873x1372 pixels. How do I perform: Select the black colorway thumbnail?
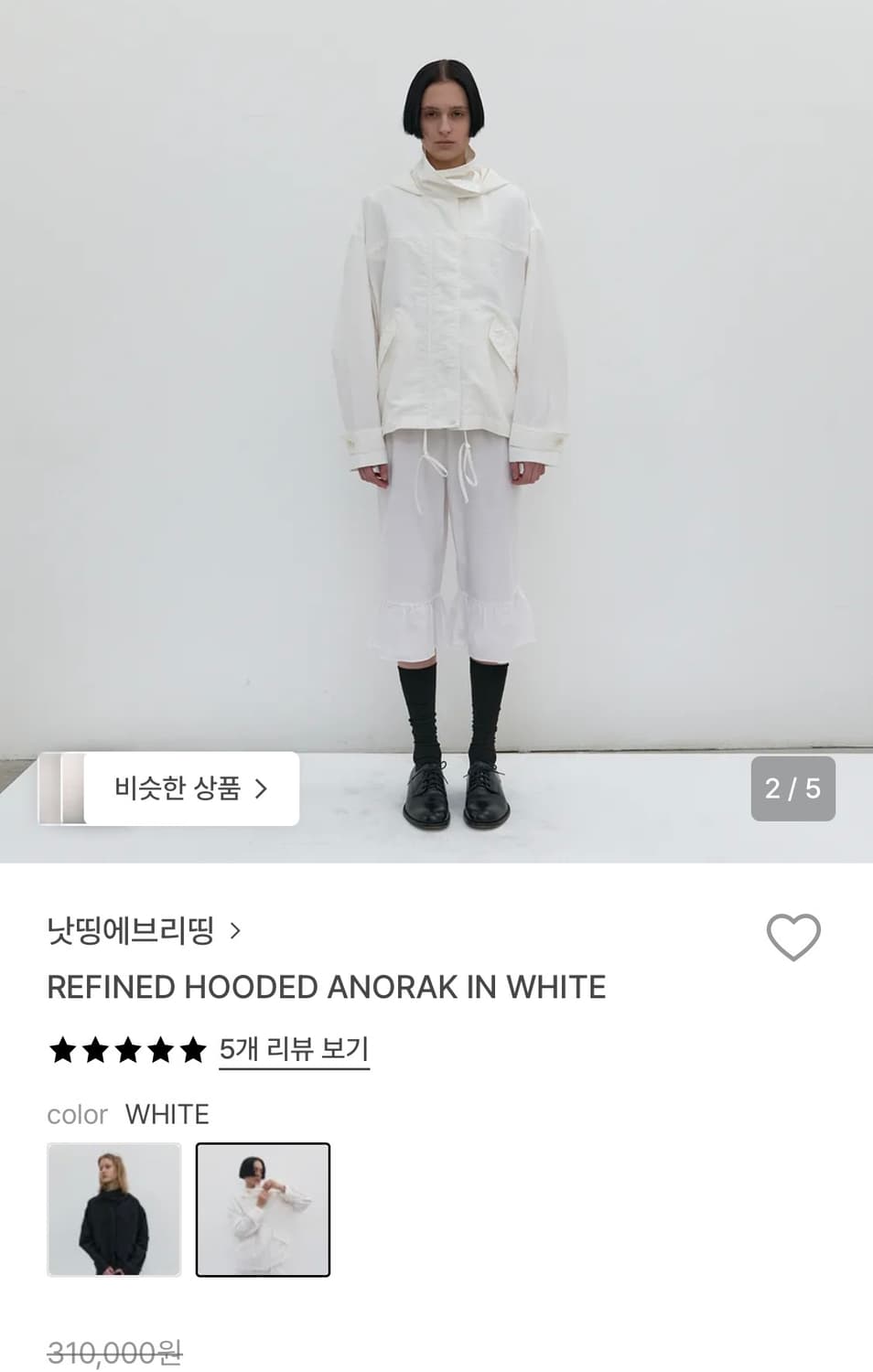(x=113, y=1210)
